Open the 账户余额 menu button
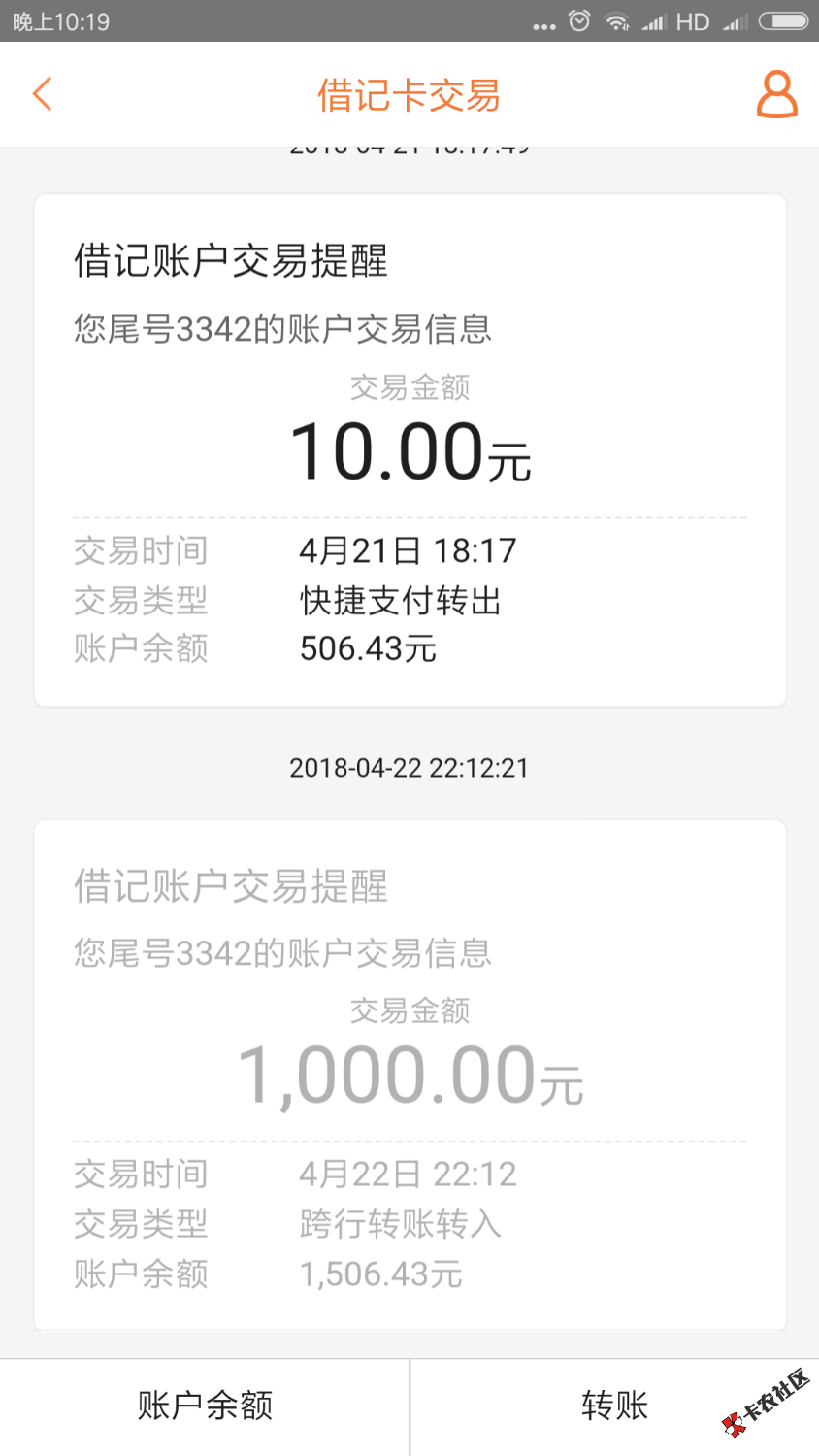Screen dimensions: 819x1456 pyautogui.click(x=205, y=1406)
